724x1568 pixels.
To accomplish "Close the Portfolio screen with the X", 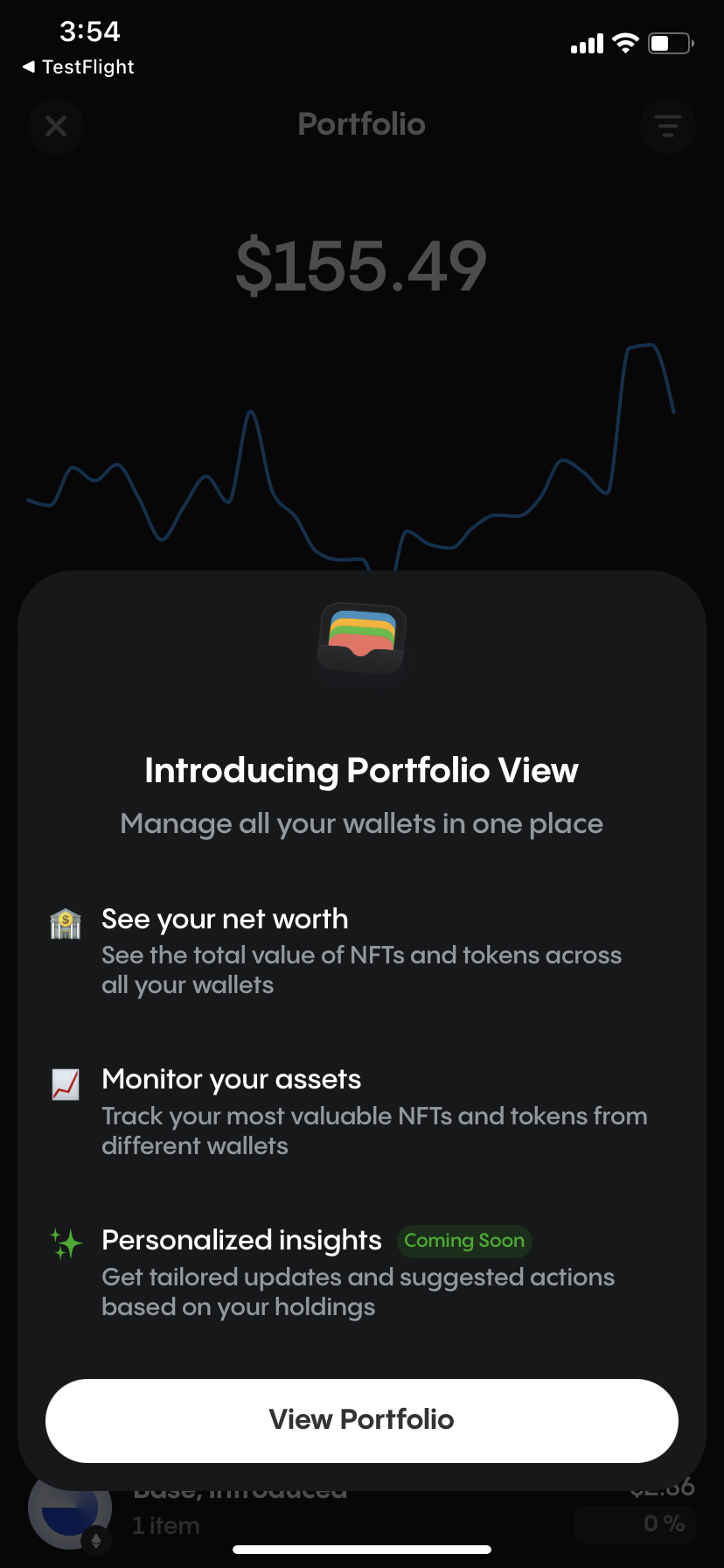I will pos(56,126).
